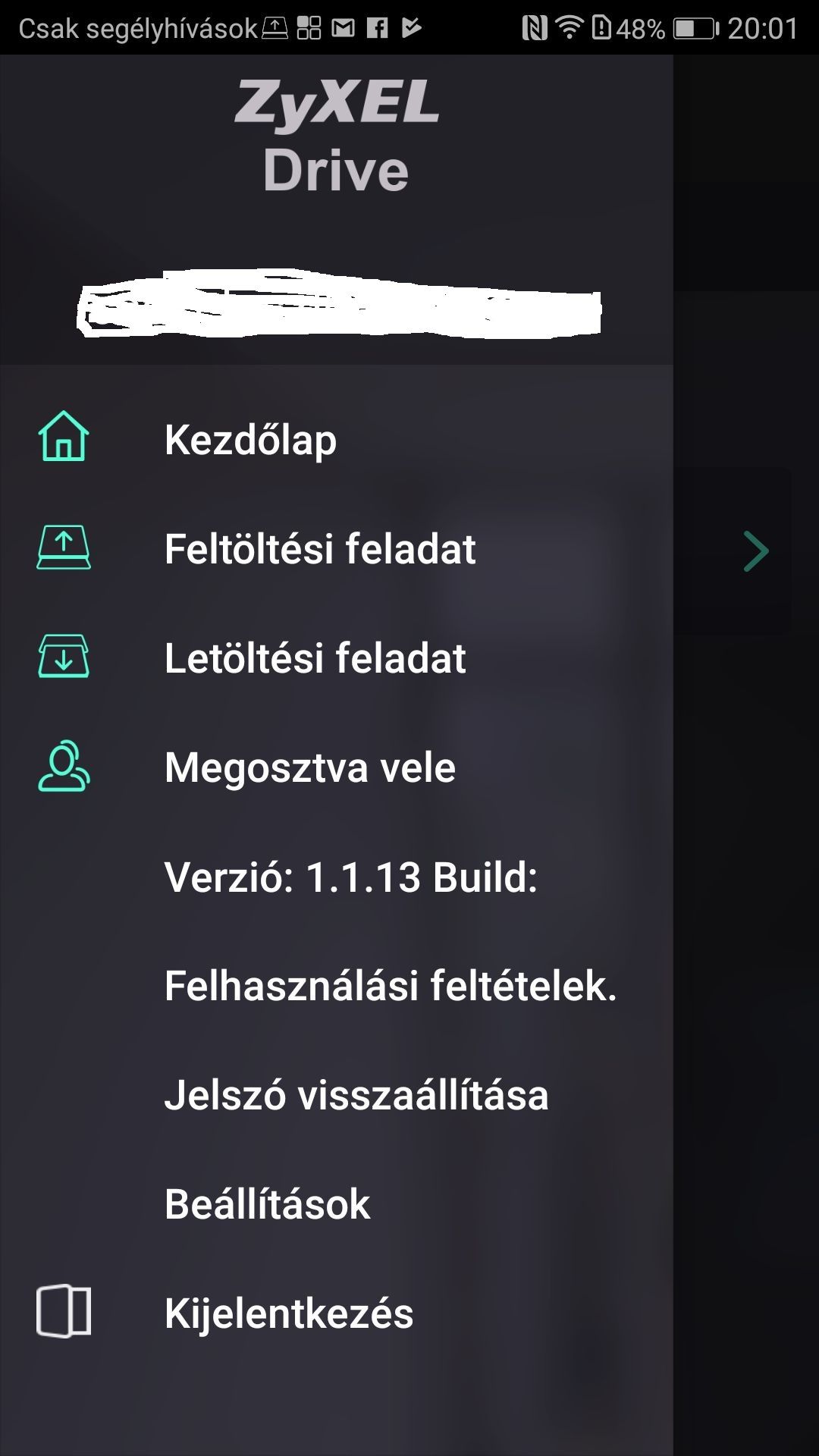Viewport: 819px width, 1456px height.
Task: Open Megosztva vele shared items
Action: click(336, 767)
